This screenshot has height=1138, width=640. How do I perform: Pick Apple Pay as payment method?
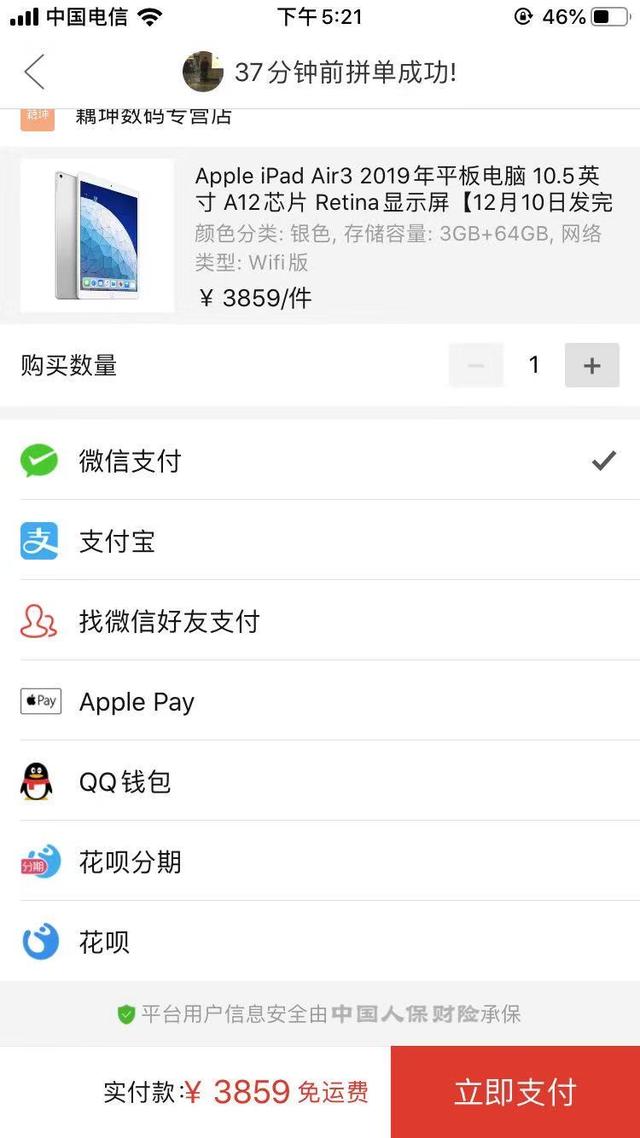tap(320, 701)
